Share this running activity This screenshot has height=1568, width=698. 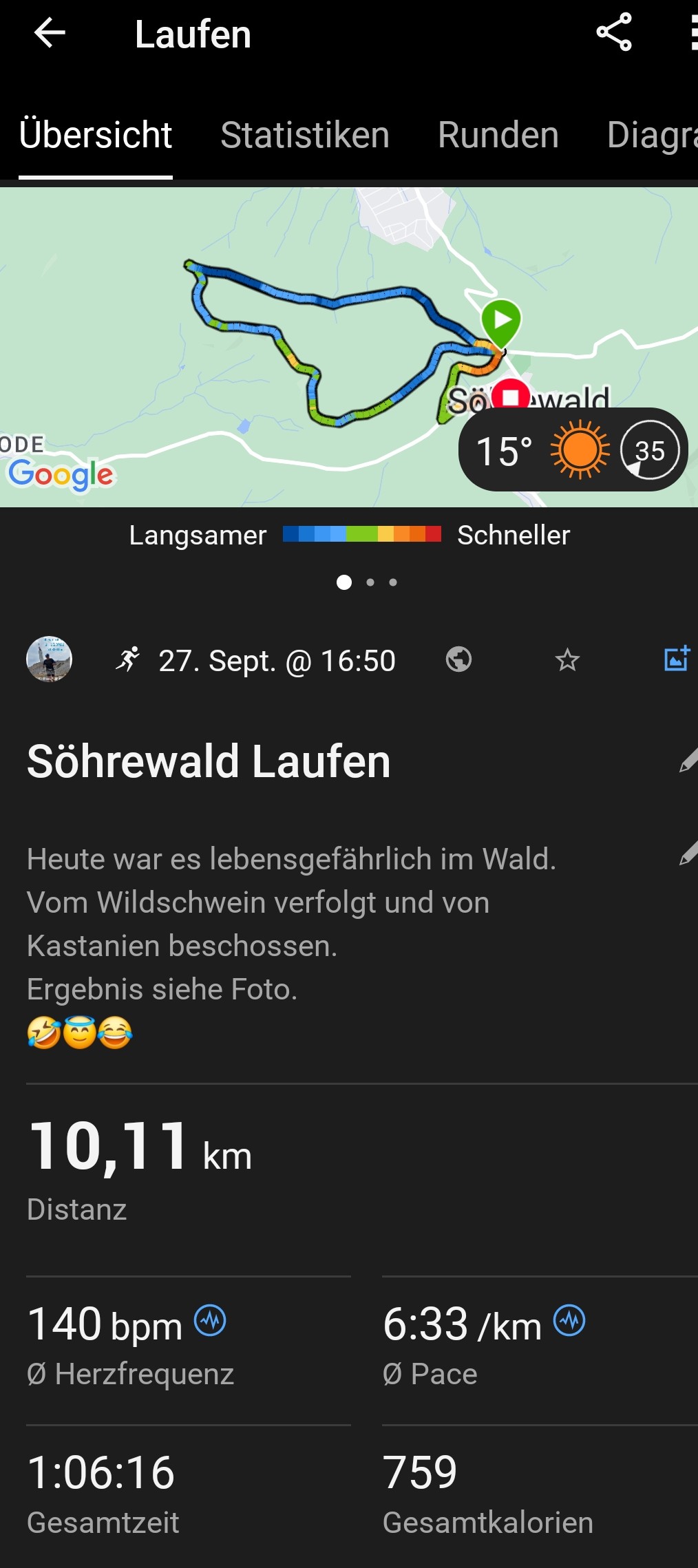[613, 32]
